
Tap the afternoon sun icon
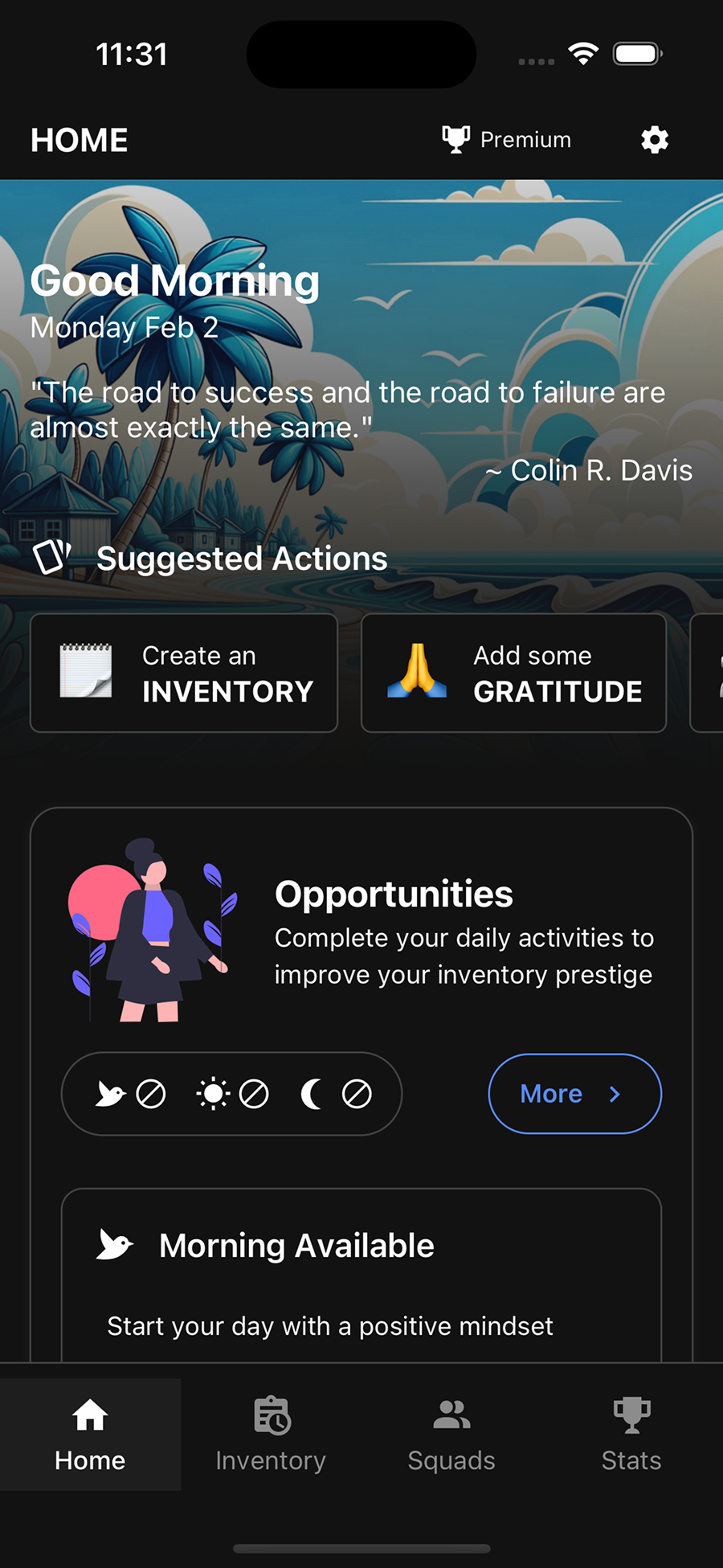coord(213,1093)
